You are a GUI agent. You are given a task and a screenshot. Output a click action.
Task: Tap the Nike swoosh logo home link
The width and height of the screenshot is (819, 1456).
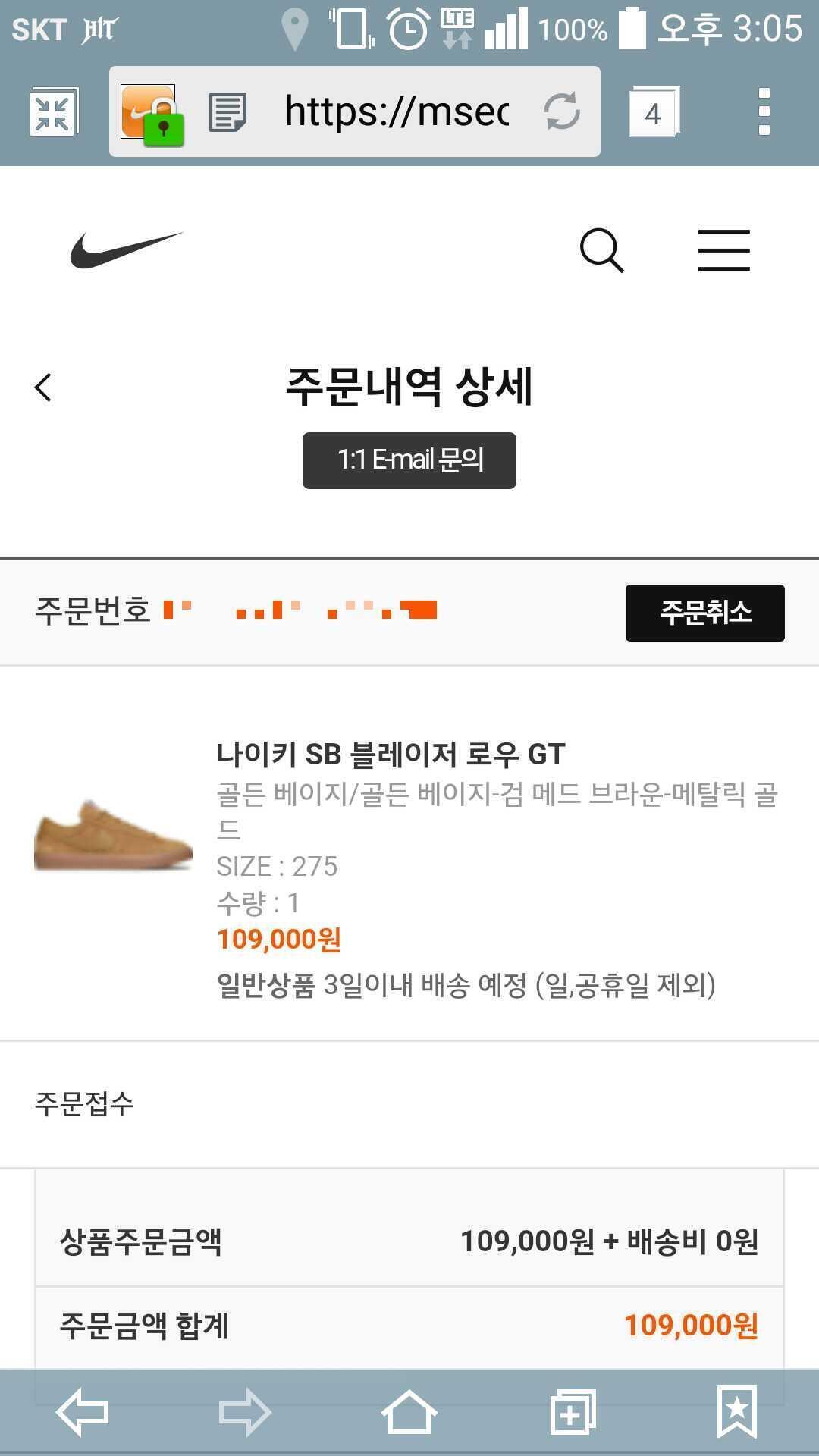click(x=127, y=250)
